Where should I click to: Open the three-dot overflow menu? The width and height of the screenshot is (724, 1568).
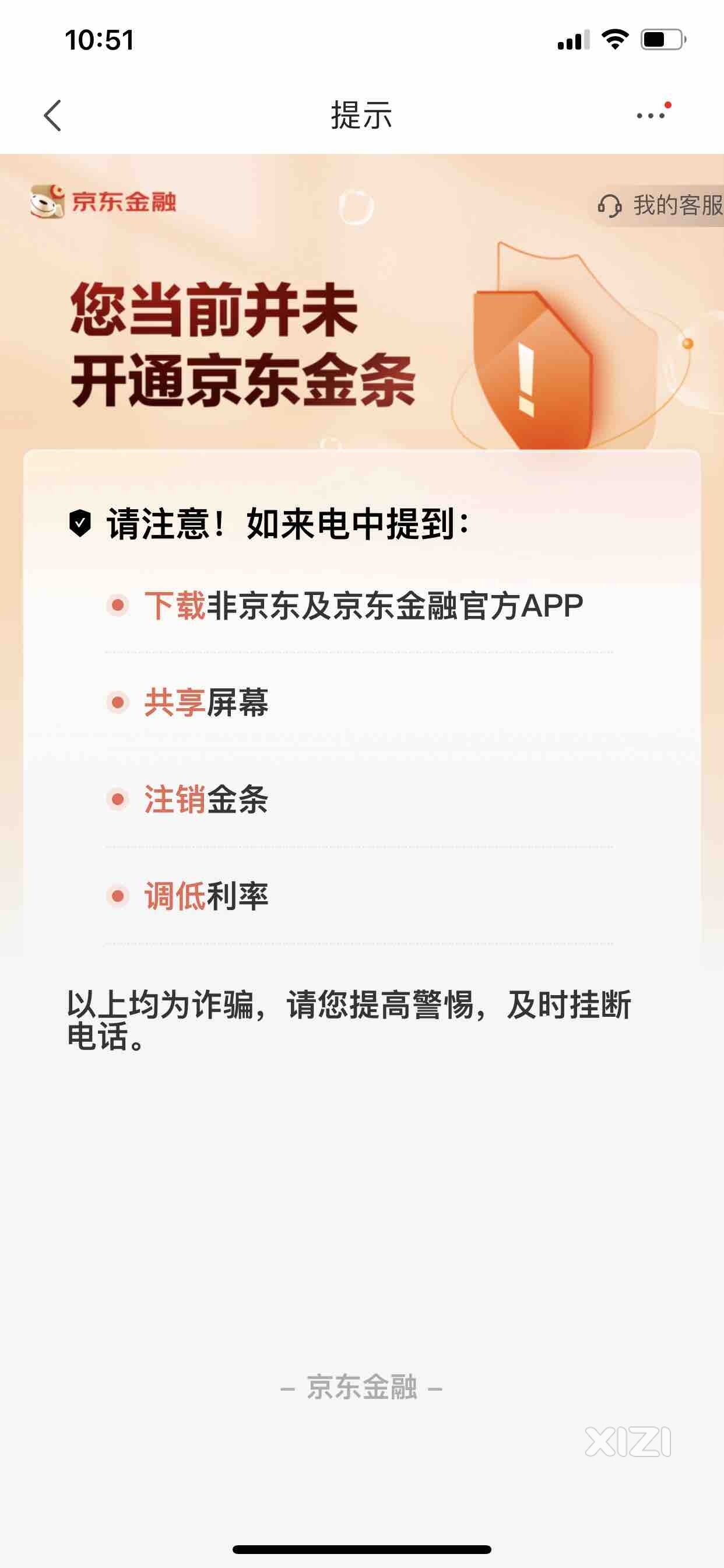(x=651, y=115)
